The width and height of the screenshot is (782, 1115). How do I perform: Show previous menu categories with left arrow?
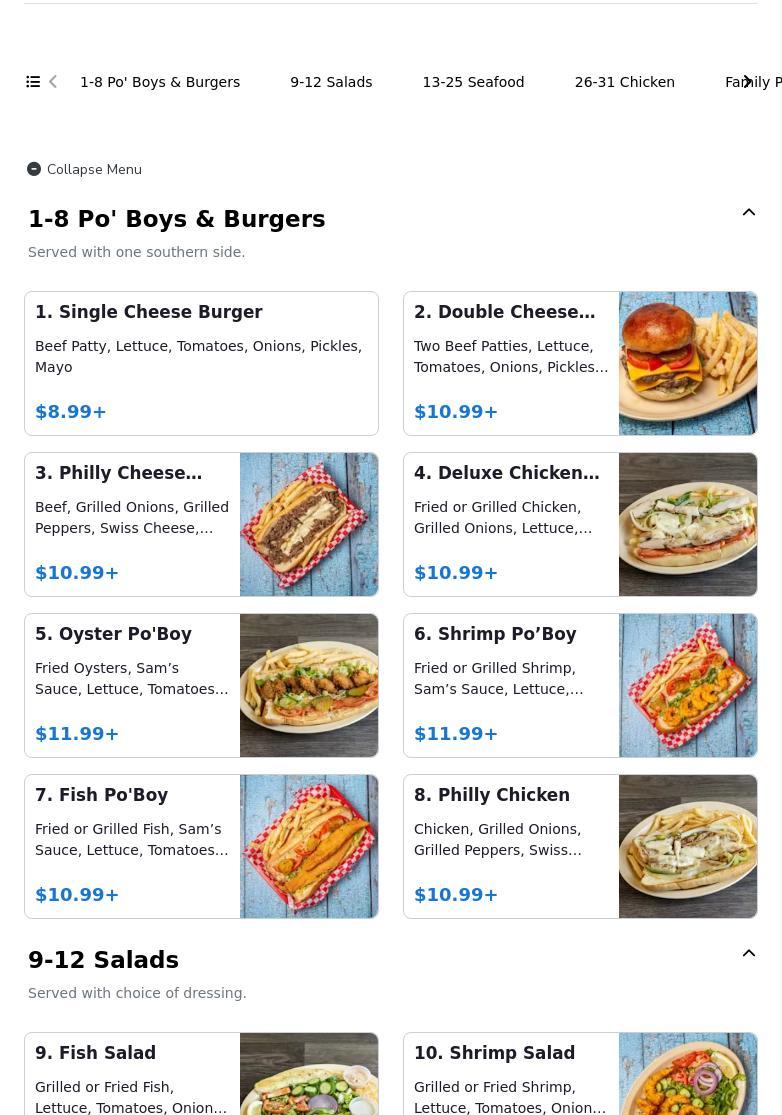(53, 82)
